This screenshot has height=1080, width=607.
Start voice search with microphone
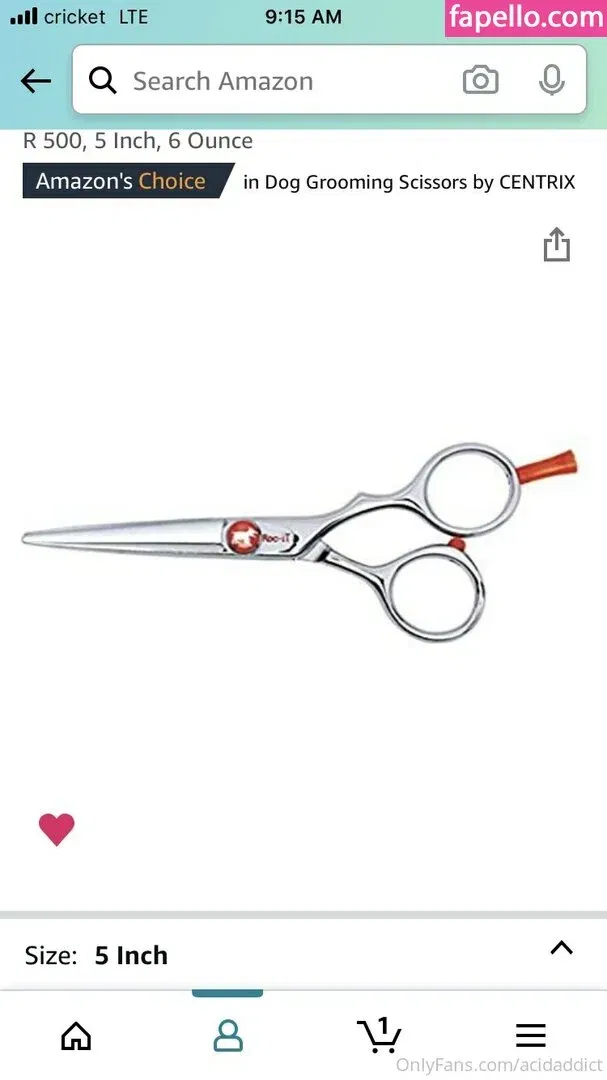[x=551, y=81]
